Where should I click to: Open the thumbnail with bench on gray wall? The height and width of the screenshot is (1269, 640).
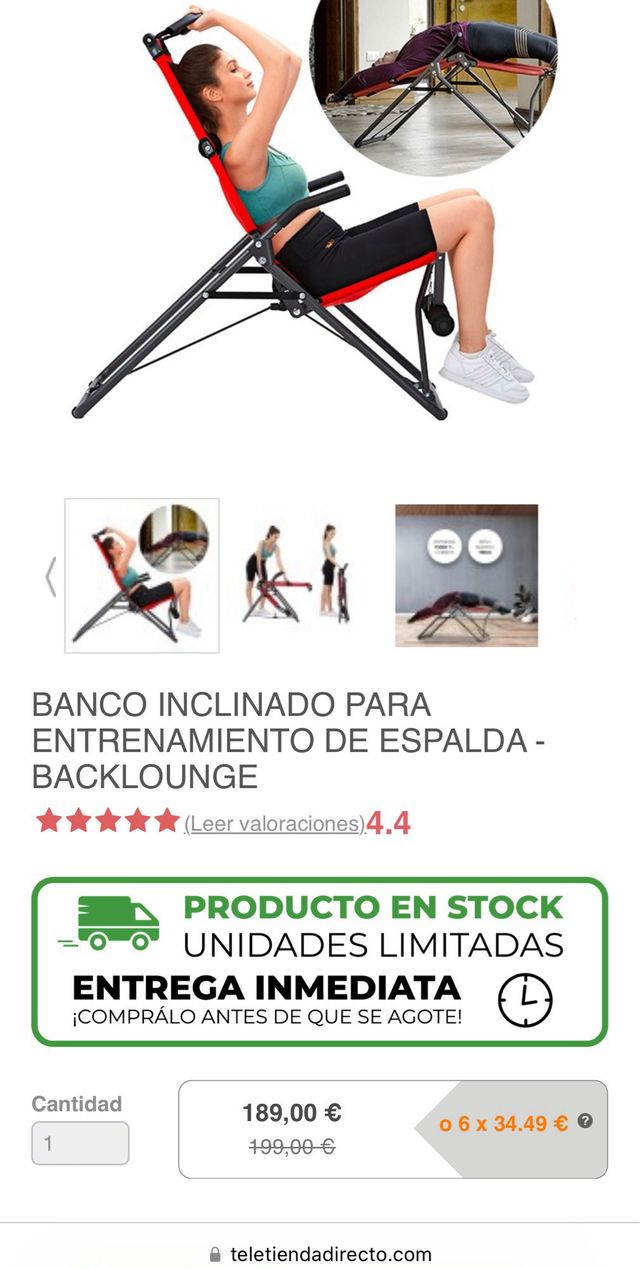pyautogui.click(x=466, y=576)
